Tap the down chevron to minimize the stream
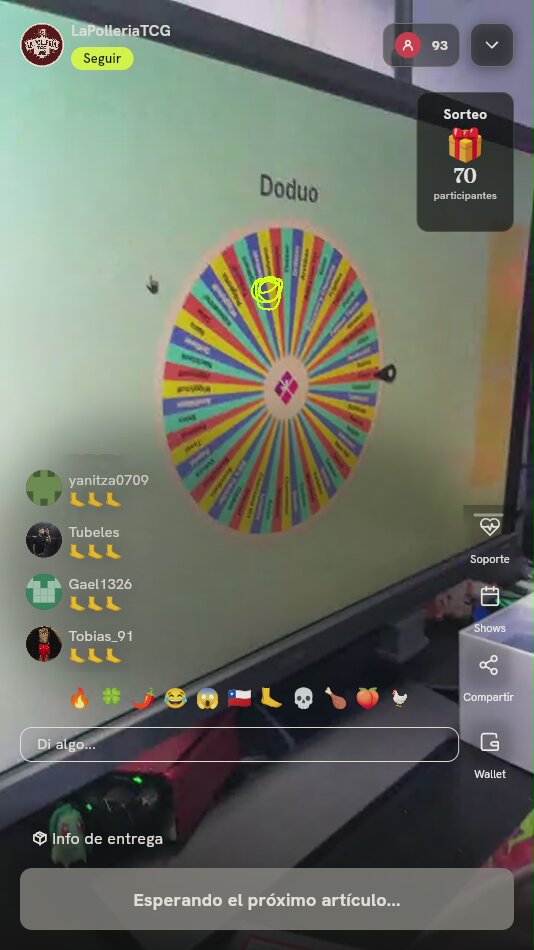534x950 pixels. (x=492, y=45)
